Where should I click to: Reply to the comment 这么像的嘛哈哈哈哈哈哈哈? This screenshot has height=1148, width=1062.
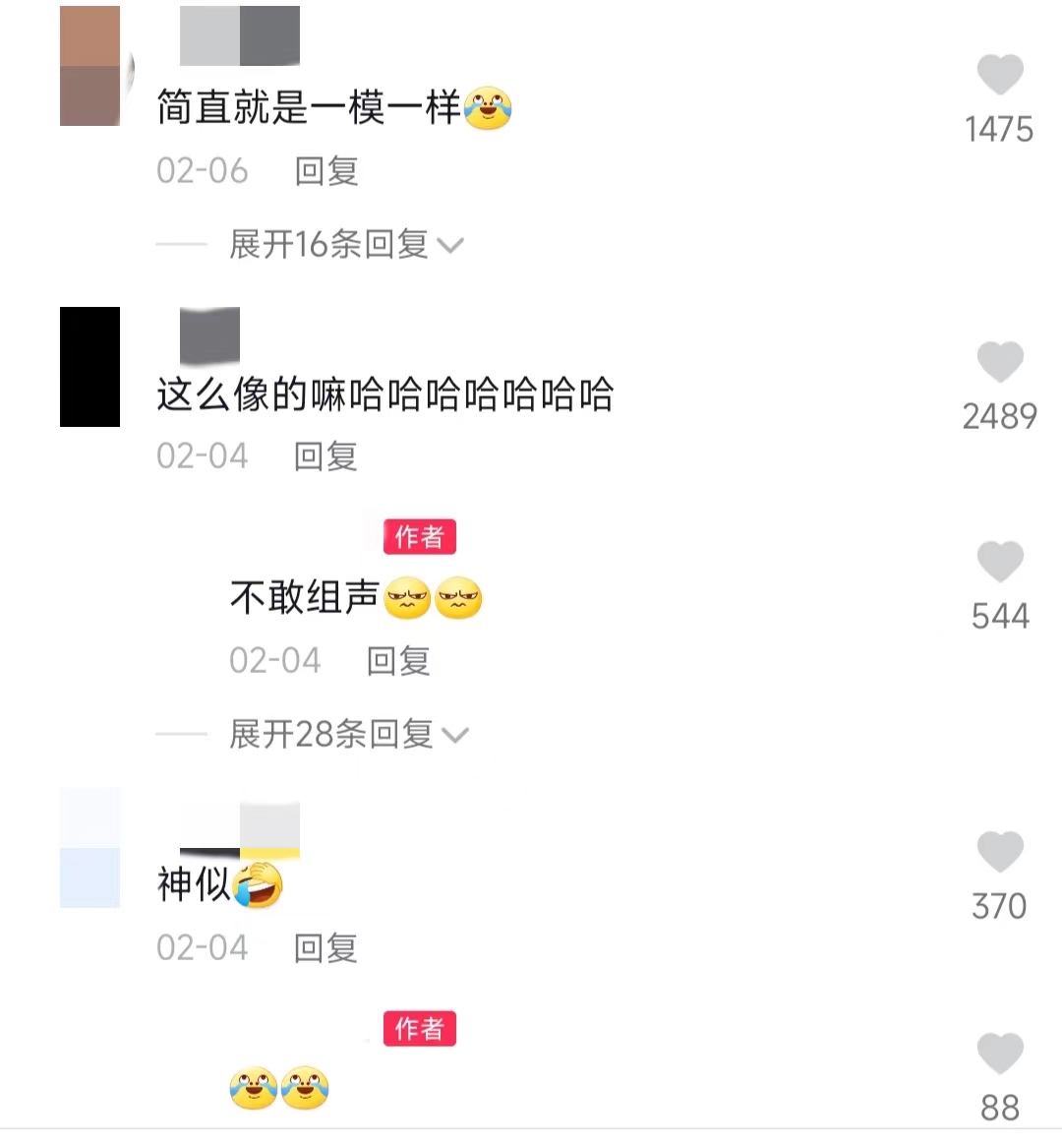click(x=325, y=456)
